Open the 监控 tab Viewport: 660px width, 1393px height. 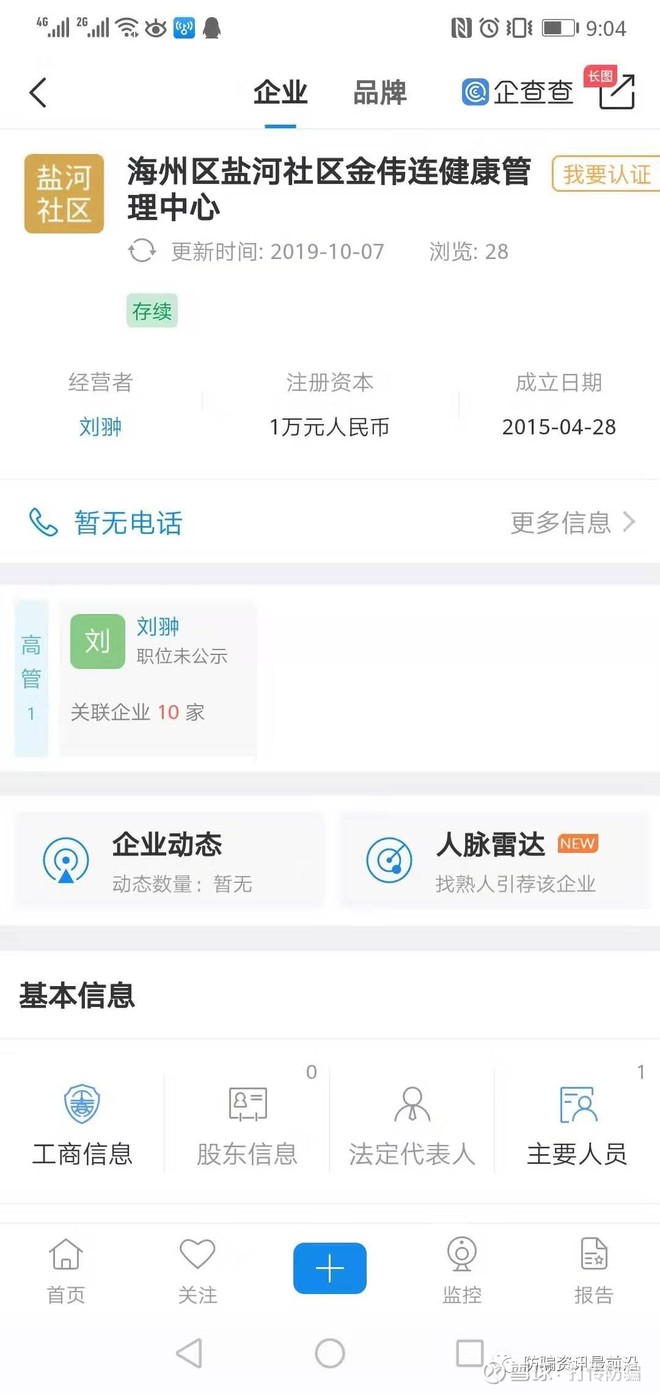462,1270
